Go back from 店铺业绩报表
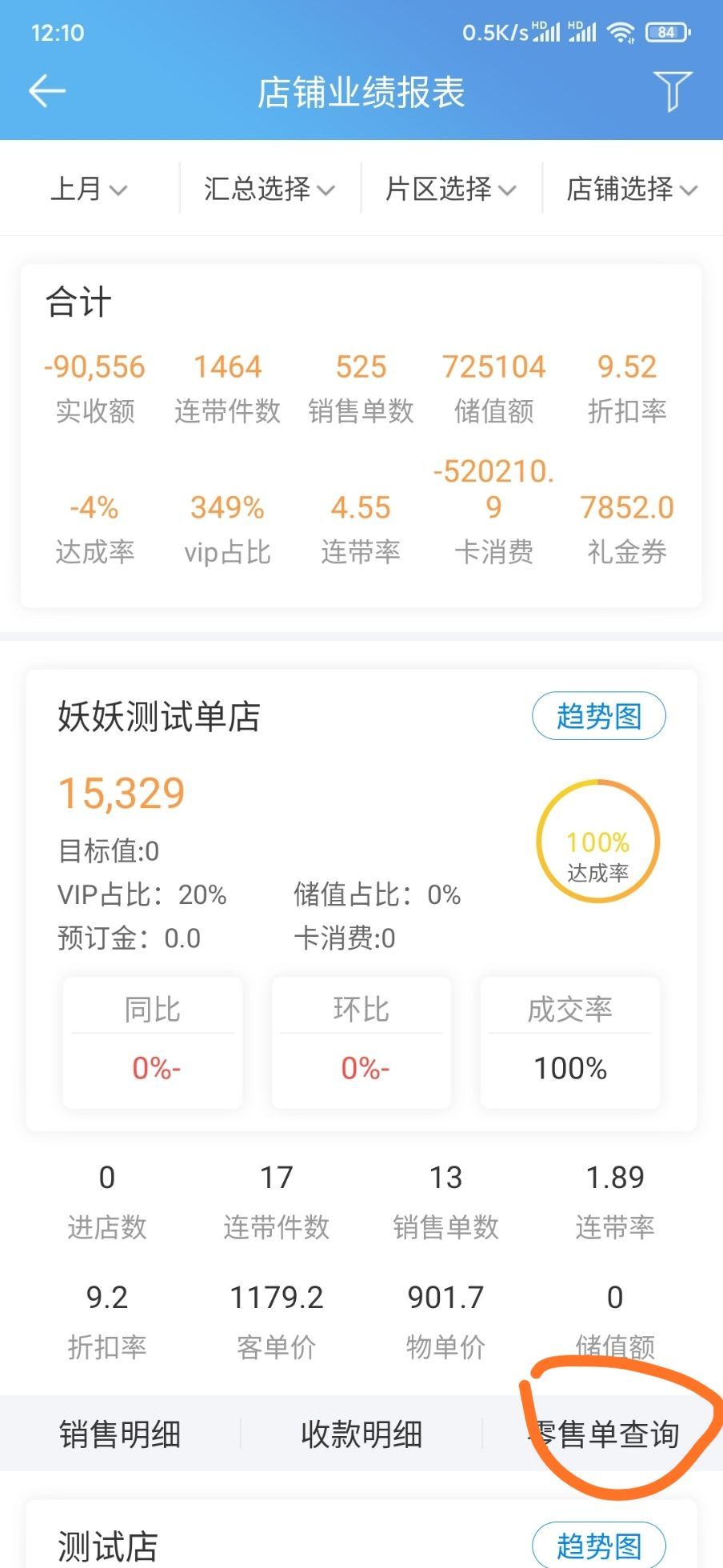 click(x=47, y=91)
